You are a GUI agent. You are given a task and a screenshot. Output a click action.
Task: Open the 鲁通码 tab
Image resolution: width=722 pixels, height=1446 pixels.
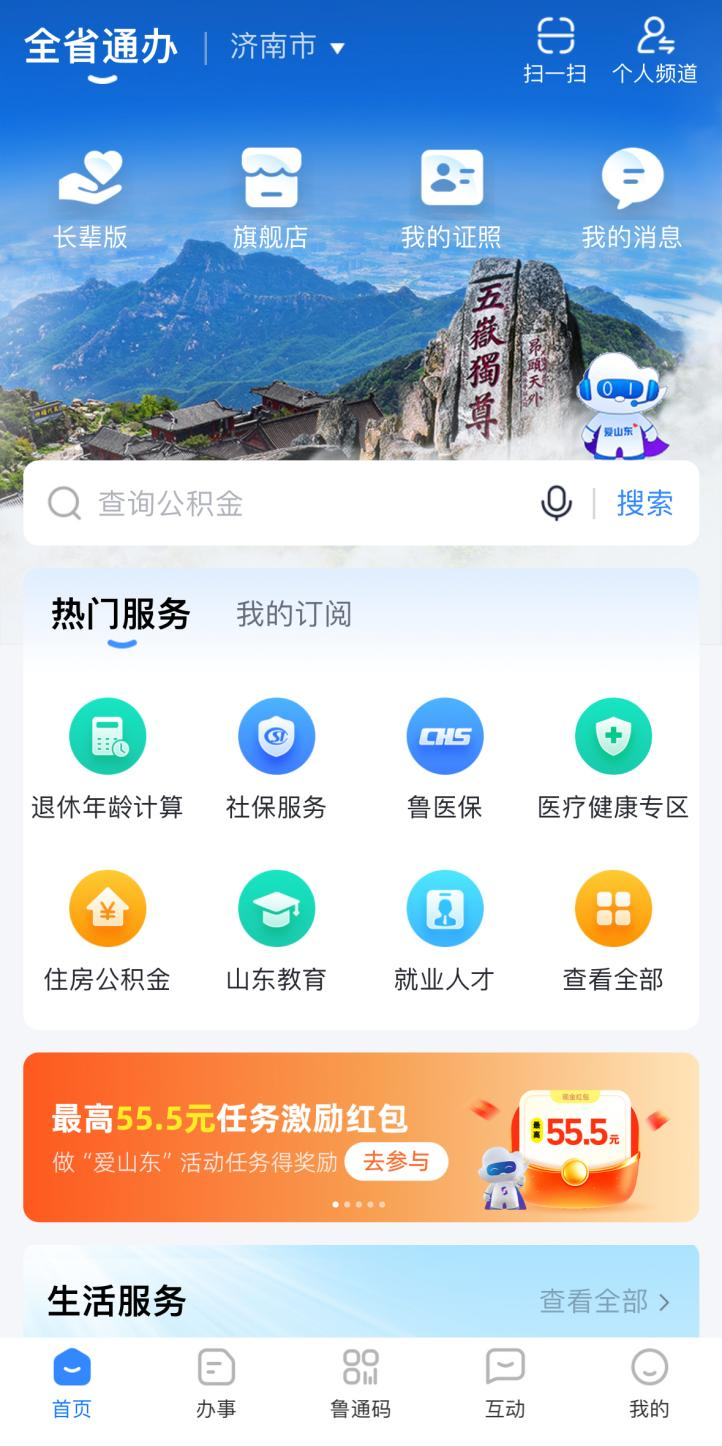click(x=361, y=1384)
